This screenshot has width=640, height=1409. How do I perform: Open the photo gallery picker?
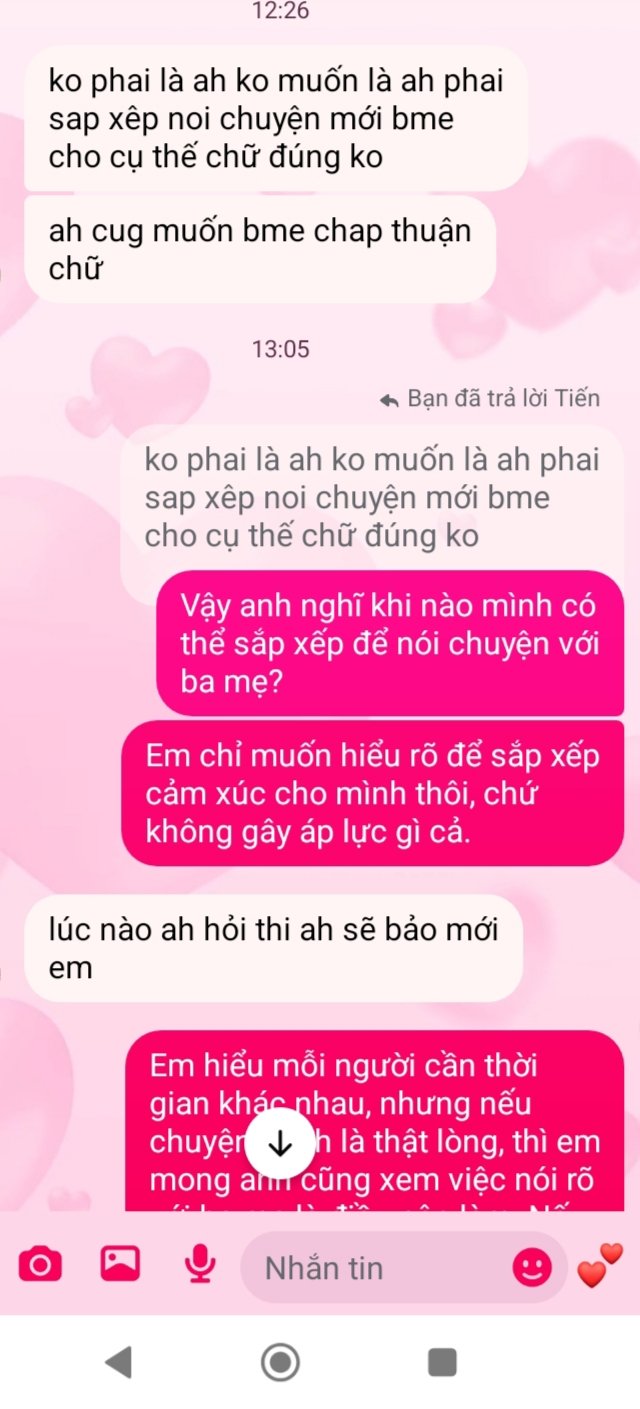120,1267
